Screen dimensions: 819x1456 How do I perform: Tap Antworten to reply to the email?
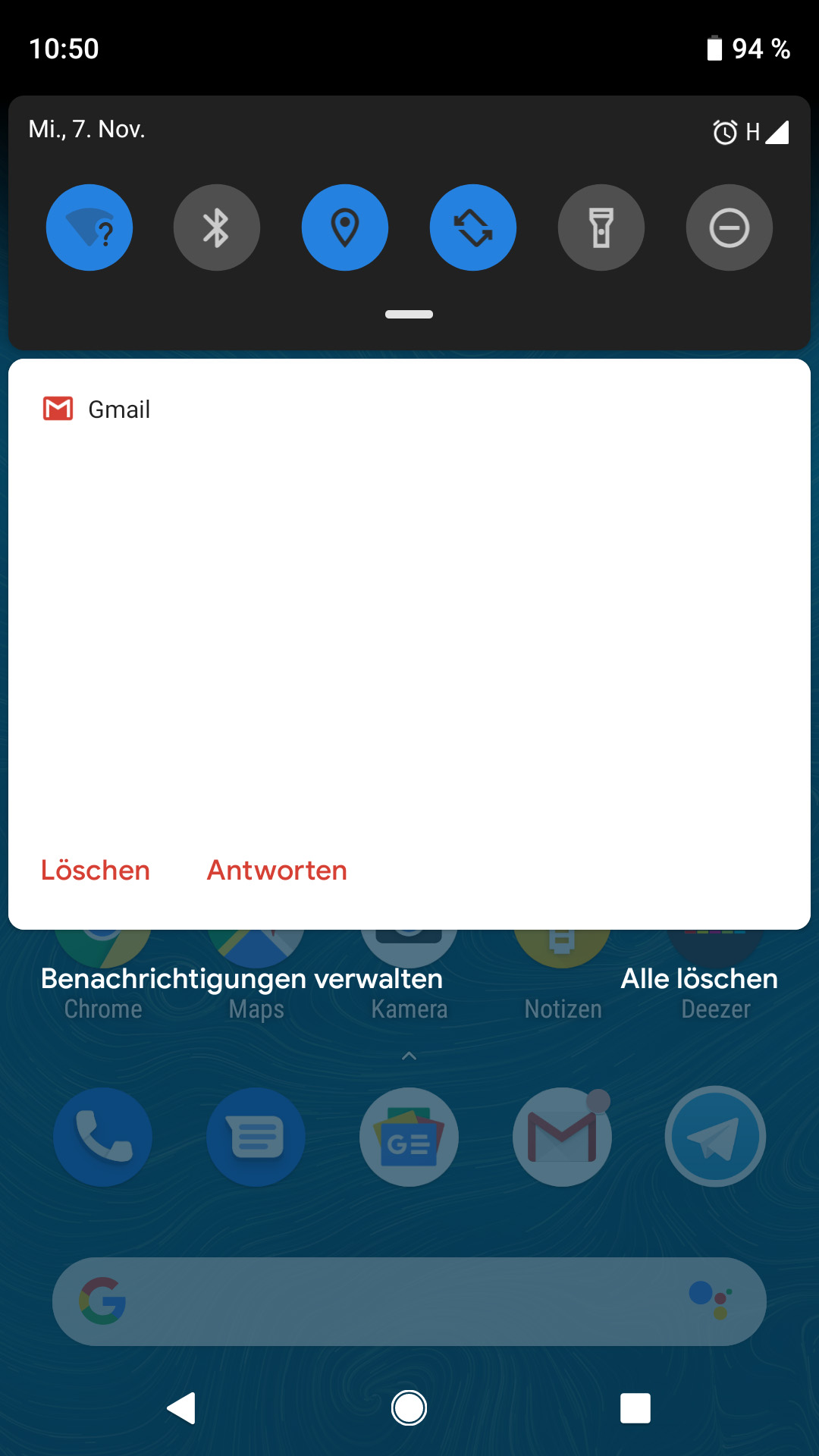(277, 870)
